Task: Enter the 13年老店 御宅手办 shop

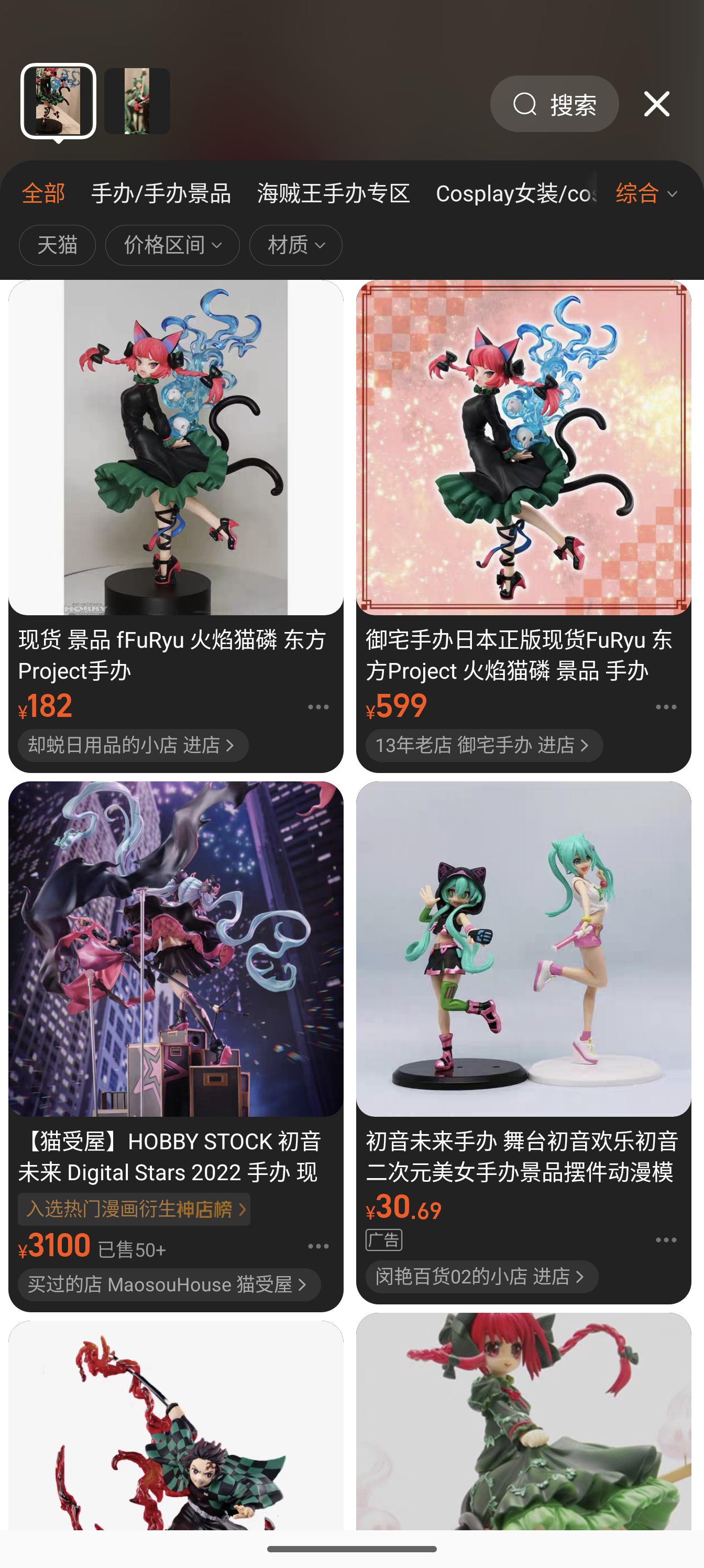Action: (x=483, y=745)
